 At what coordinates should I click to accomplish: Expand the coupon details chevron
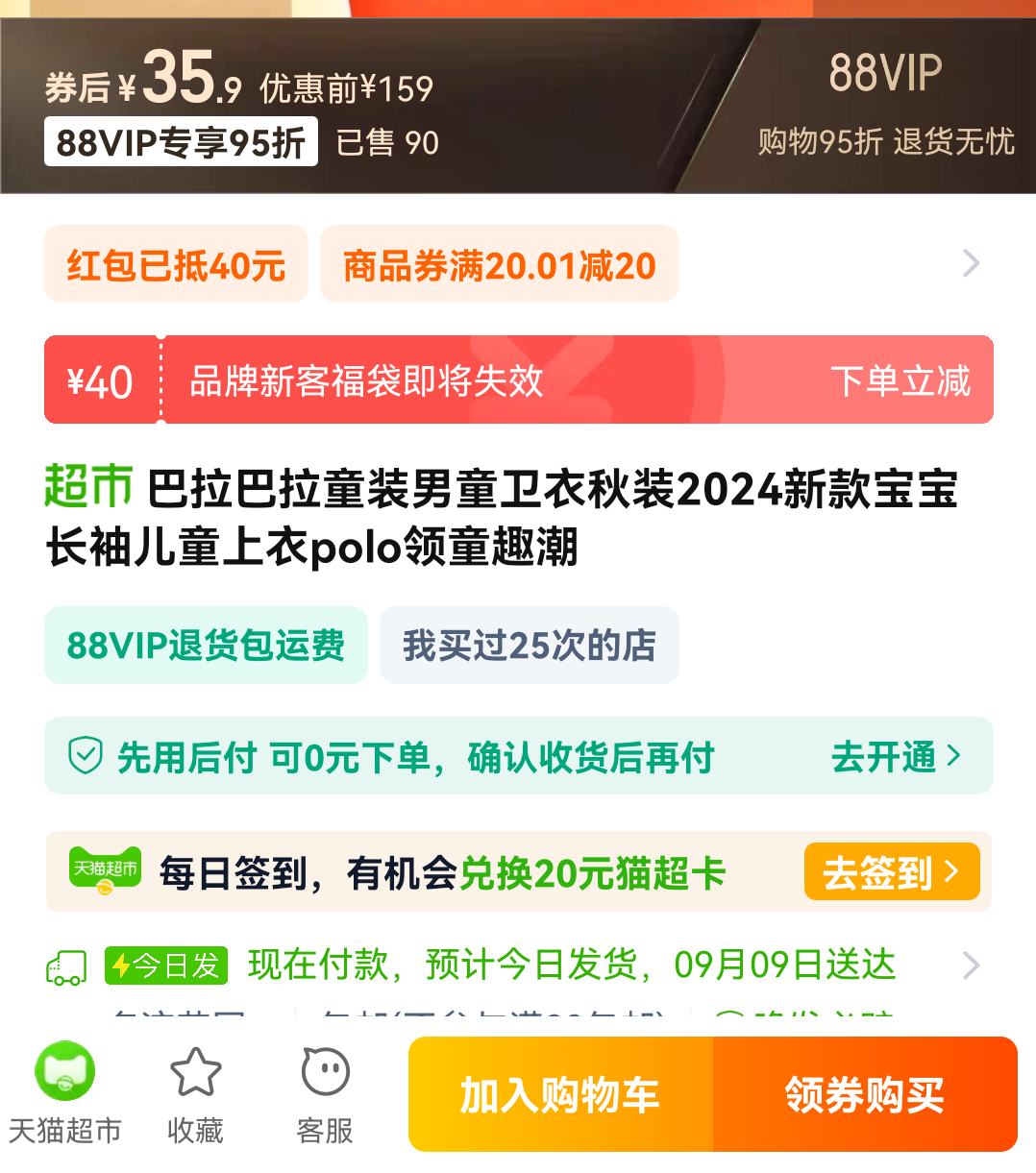pos(971,263)
